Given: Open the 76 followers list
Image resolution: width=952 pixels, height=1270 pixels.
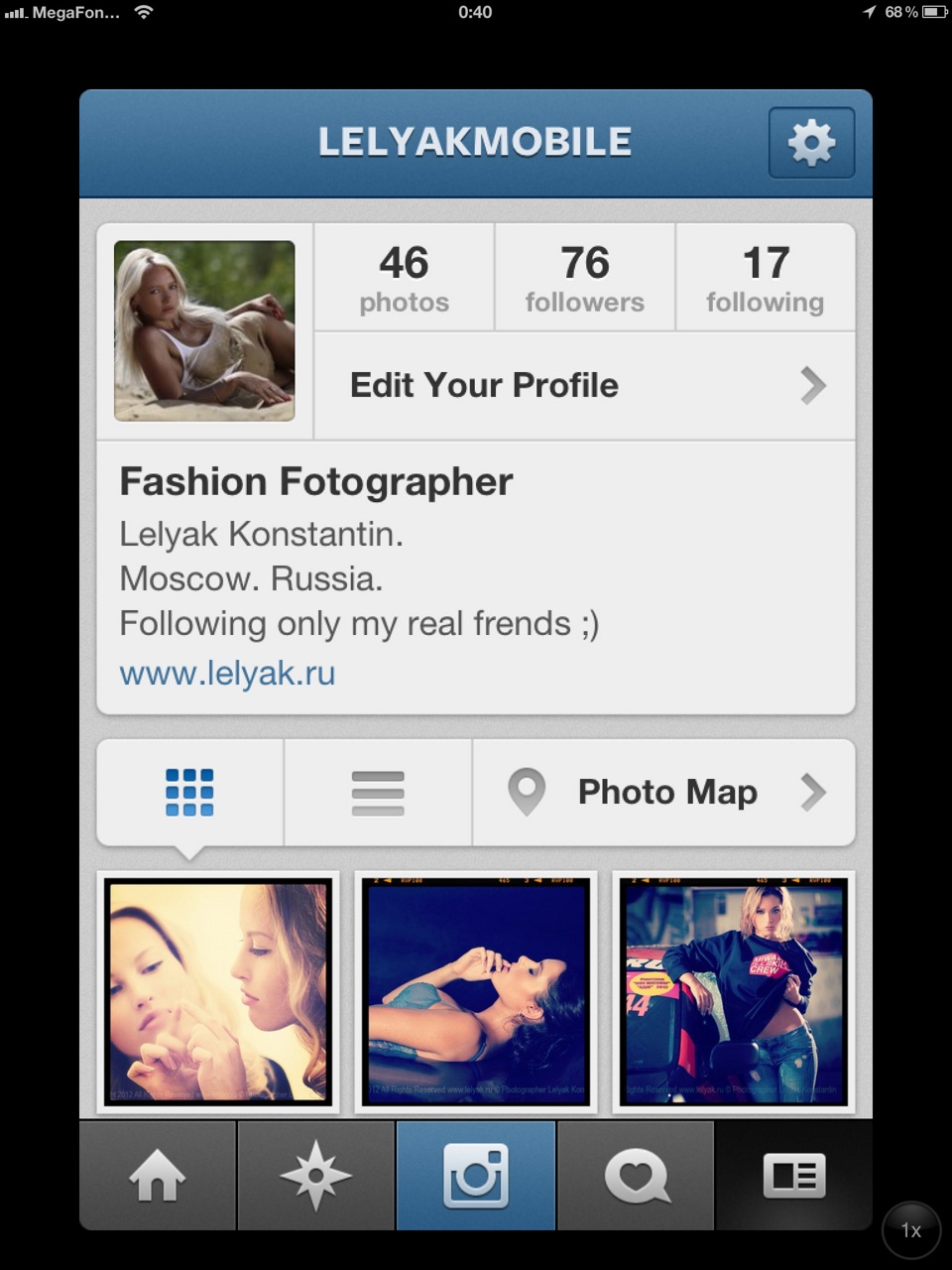Looking at the screenshot, I should click(x=584, y=278).
